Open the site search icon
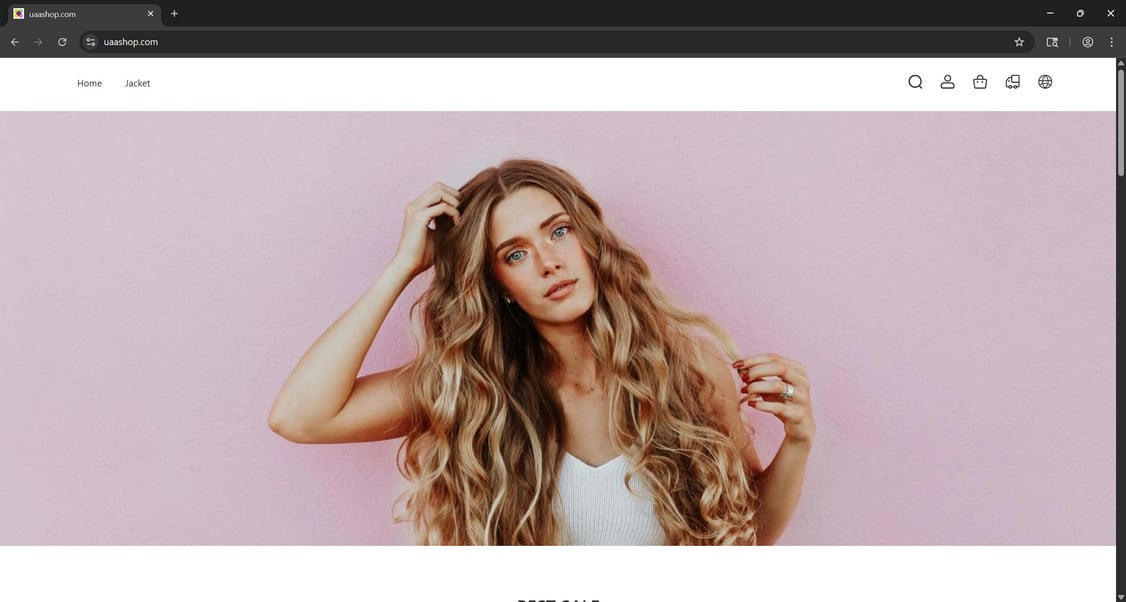This screenshot has height=602, width=1126. (x=915, y=82)
